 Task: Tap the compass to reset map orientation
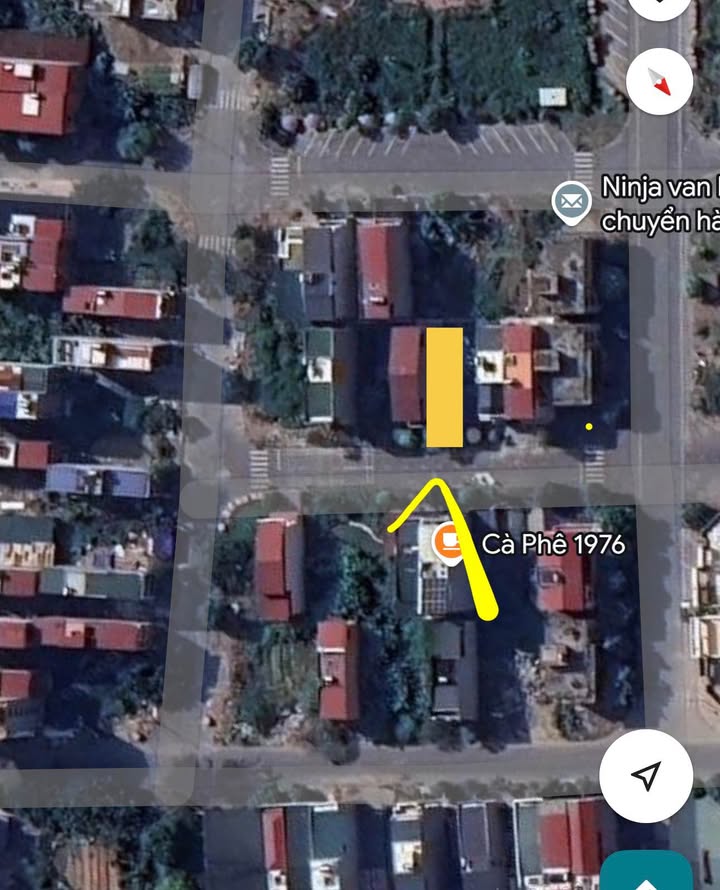point(660,81)
